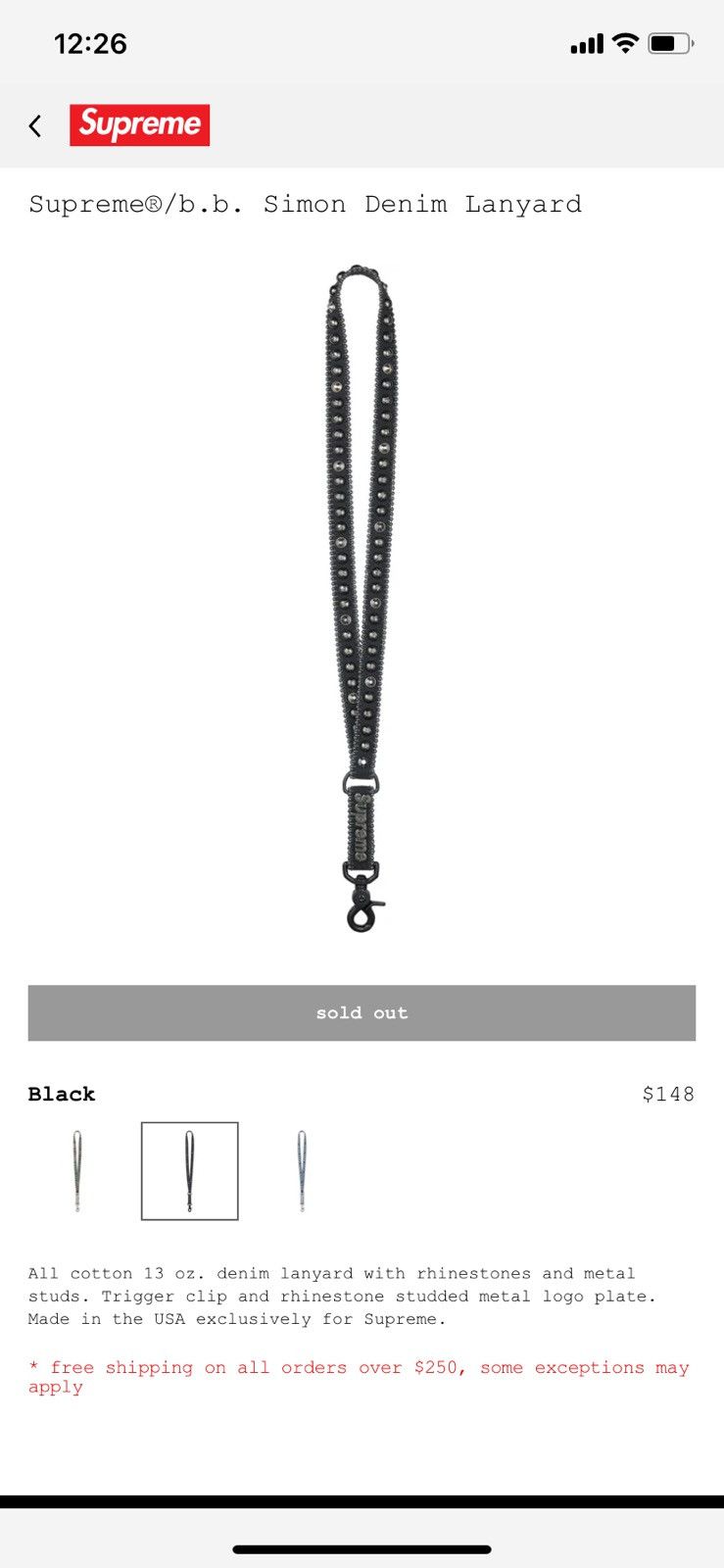Tap the large black lanyard product image
724x1568 pixels.
(362, 597)
